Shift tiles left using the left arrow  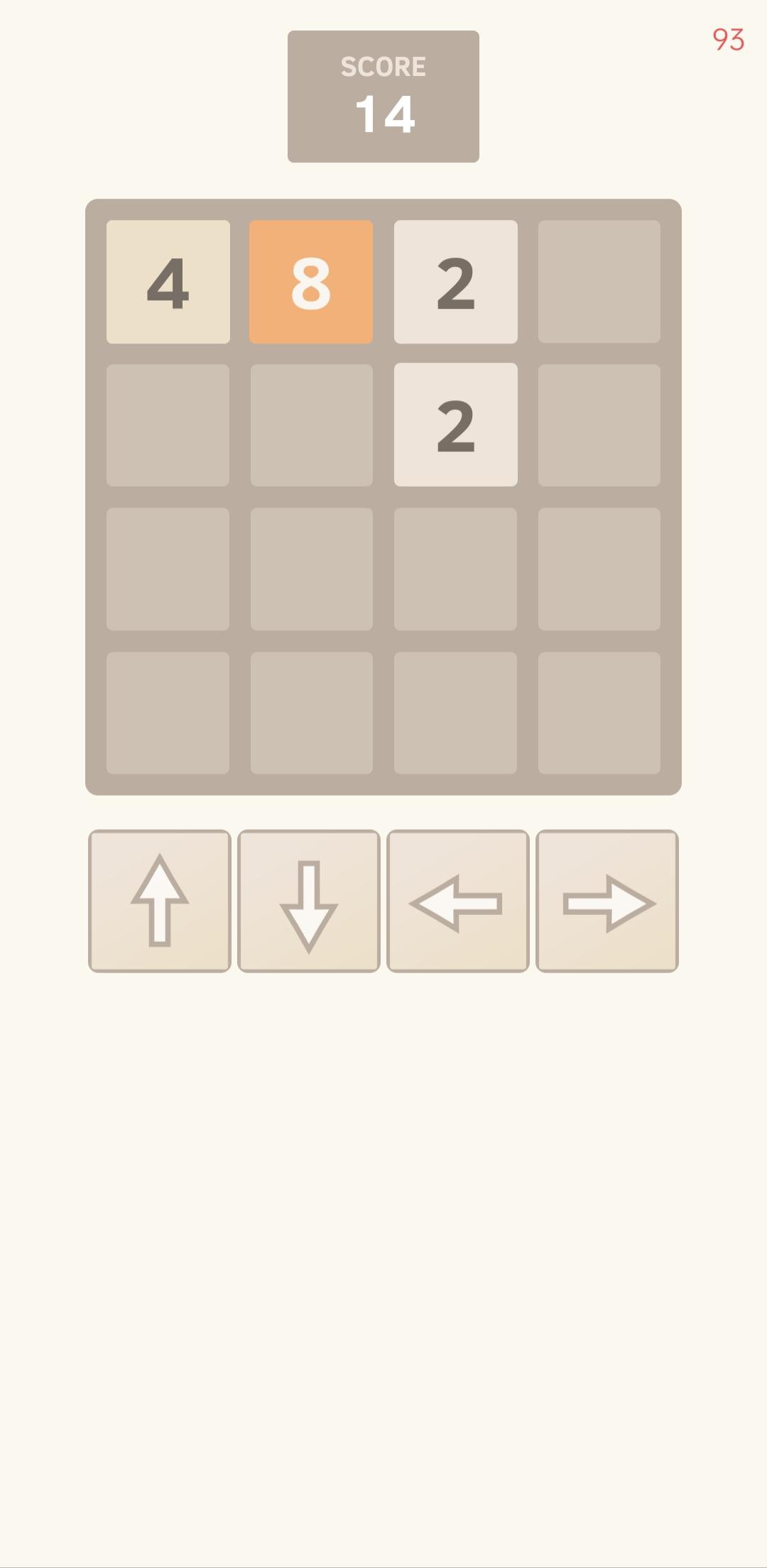[x=458, y=901]
